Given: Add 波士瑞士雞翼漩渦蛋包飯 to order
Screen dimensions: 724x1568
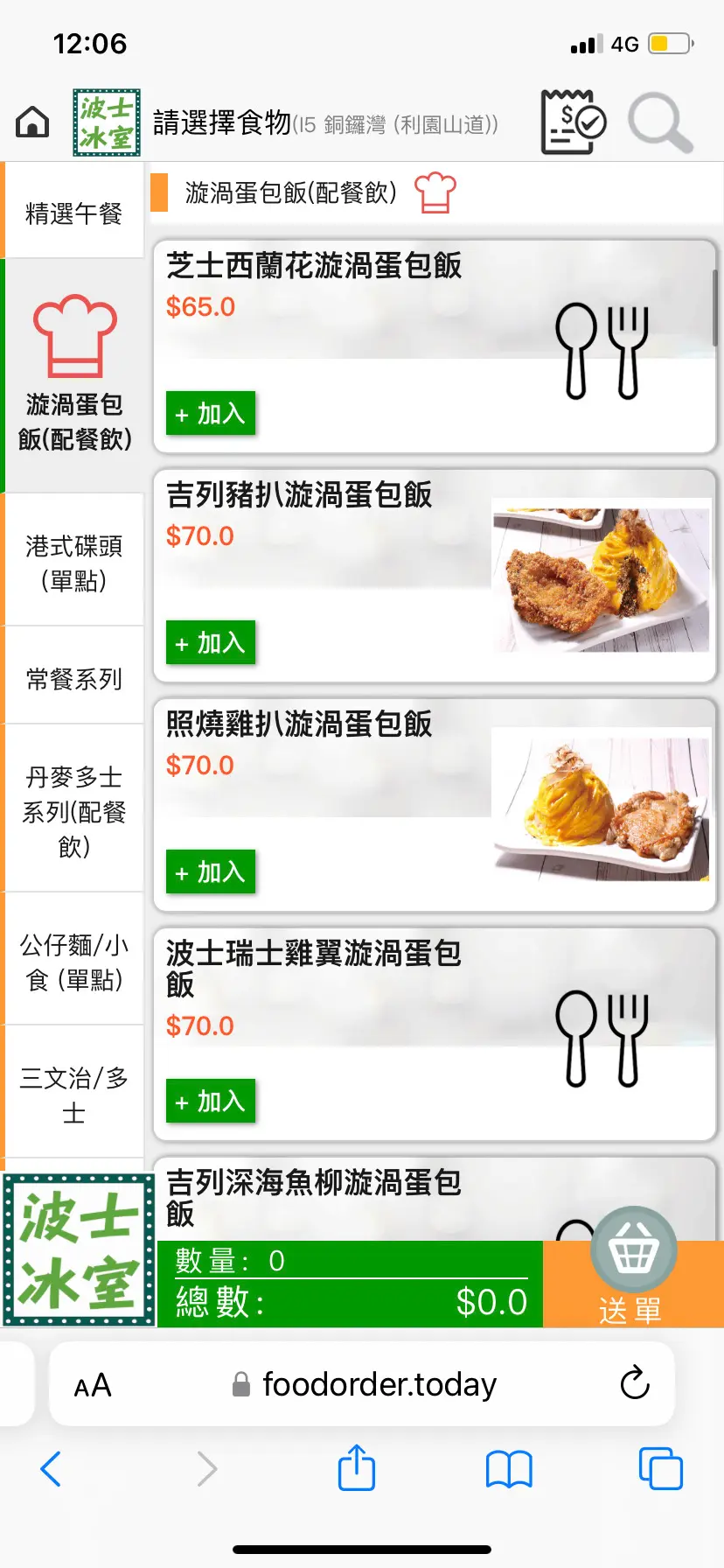Looking at the screenshot, I should tap(211, 1101).
